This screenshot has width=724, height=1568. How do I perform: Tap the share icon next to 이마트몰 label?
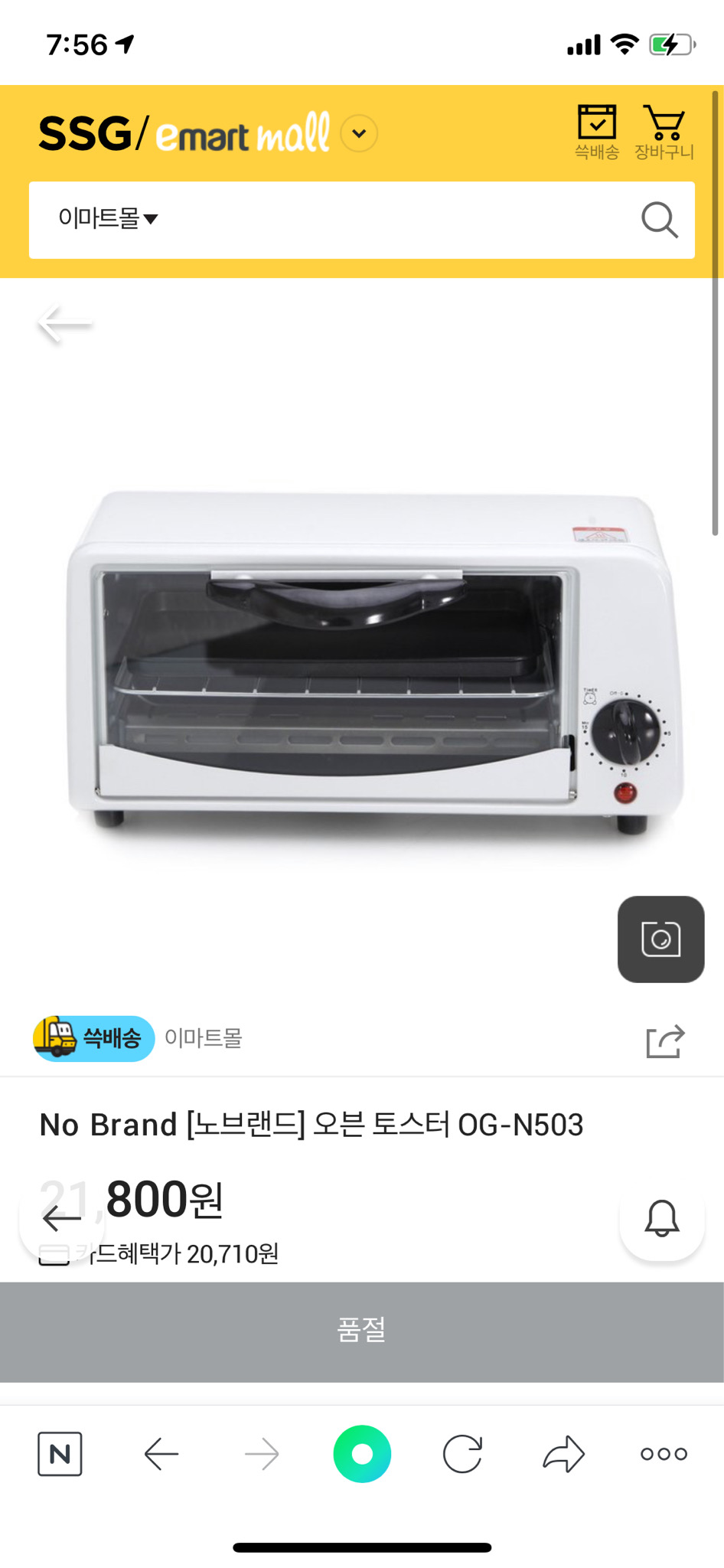point(665,1040)
